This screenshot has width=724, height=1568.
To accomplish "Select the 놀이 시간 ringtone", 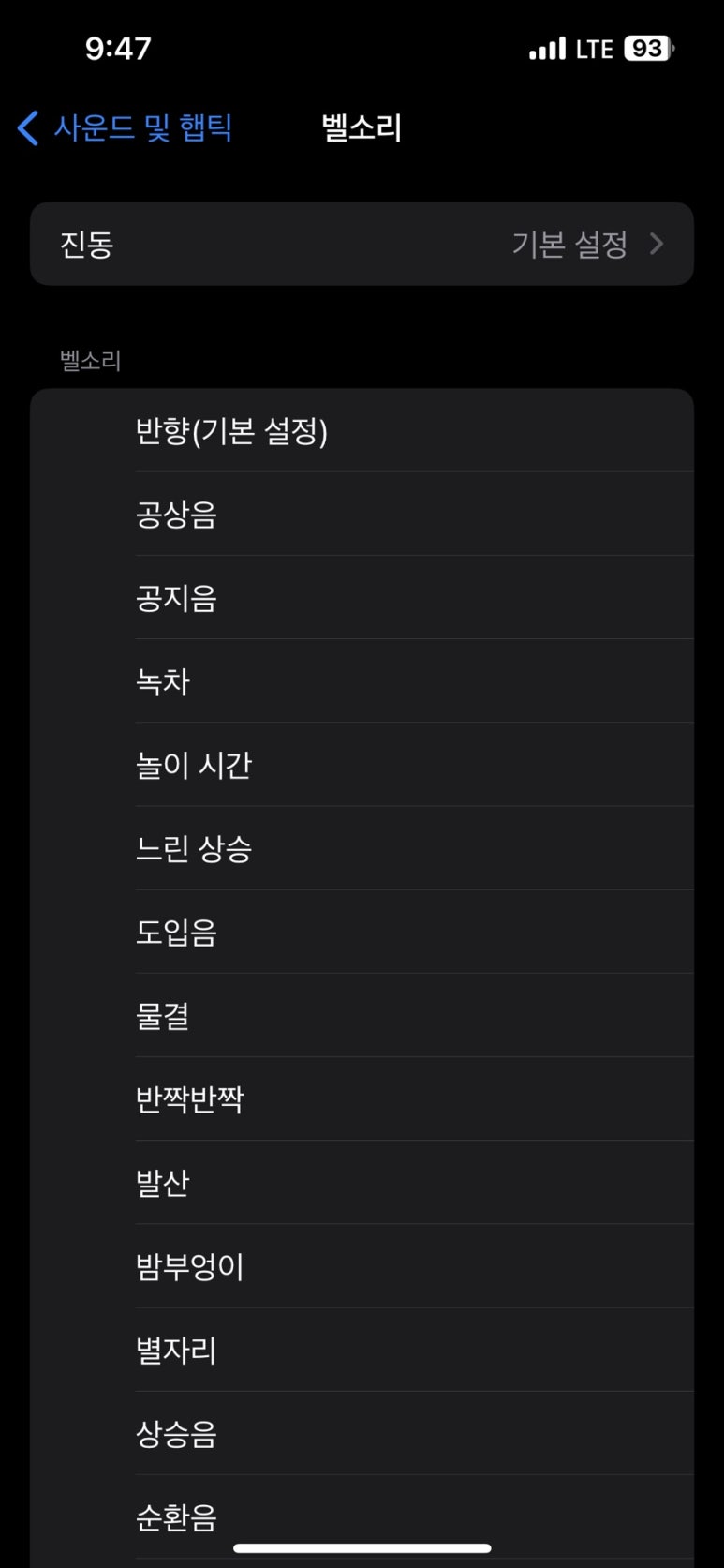I will 362,765.
